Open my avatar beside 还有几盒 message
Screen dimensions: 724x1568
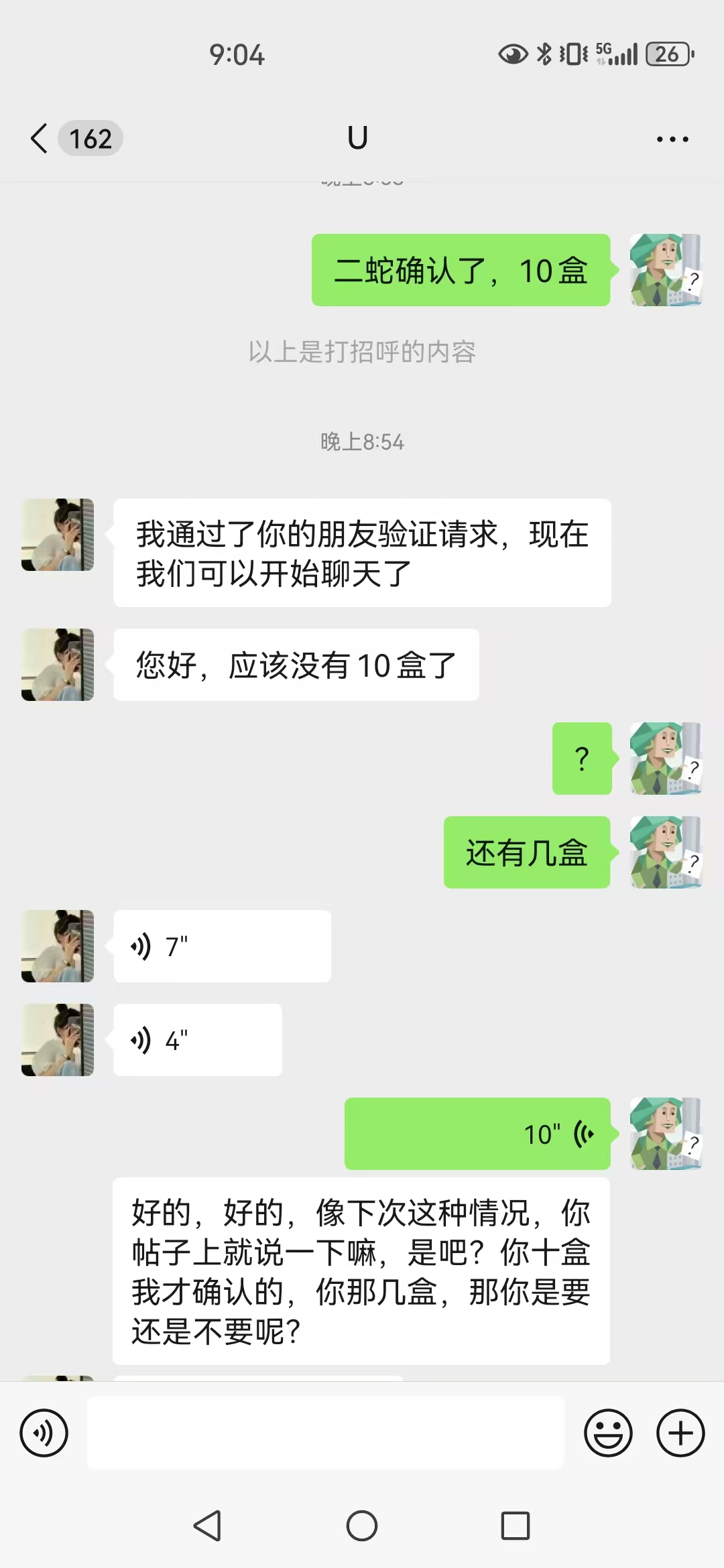point(666,852)
